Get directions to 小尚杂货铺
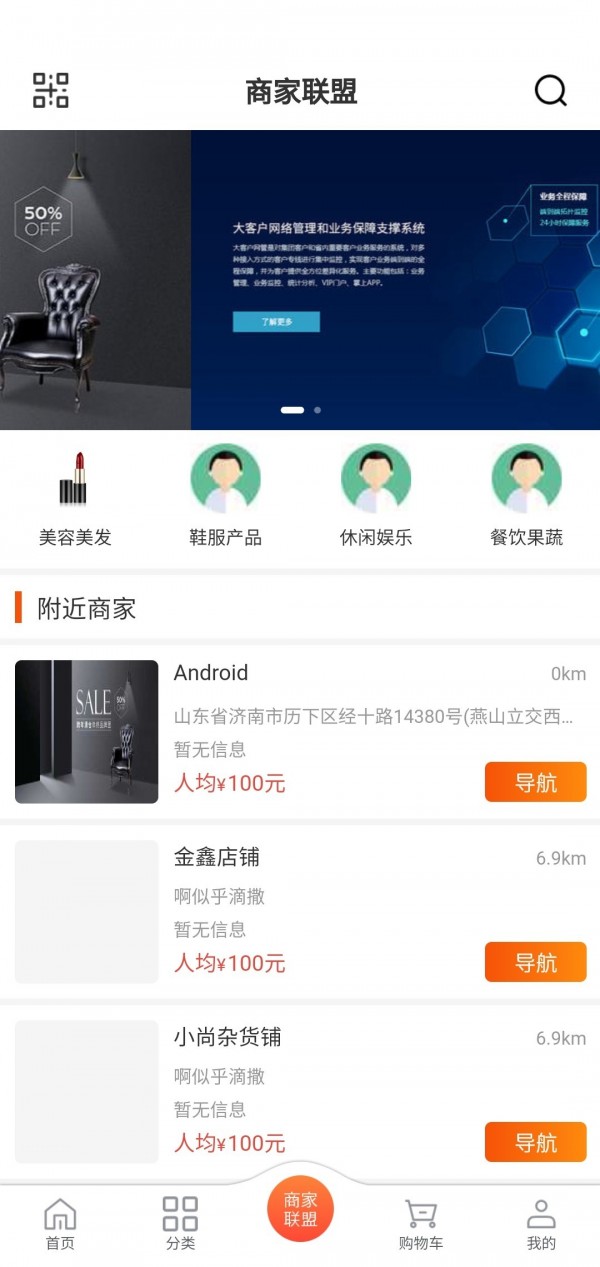This screenshot has width=600, height=1267. (x=535, y=1142)
